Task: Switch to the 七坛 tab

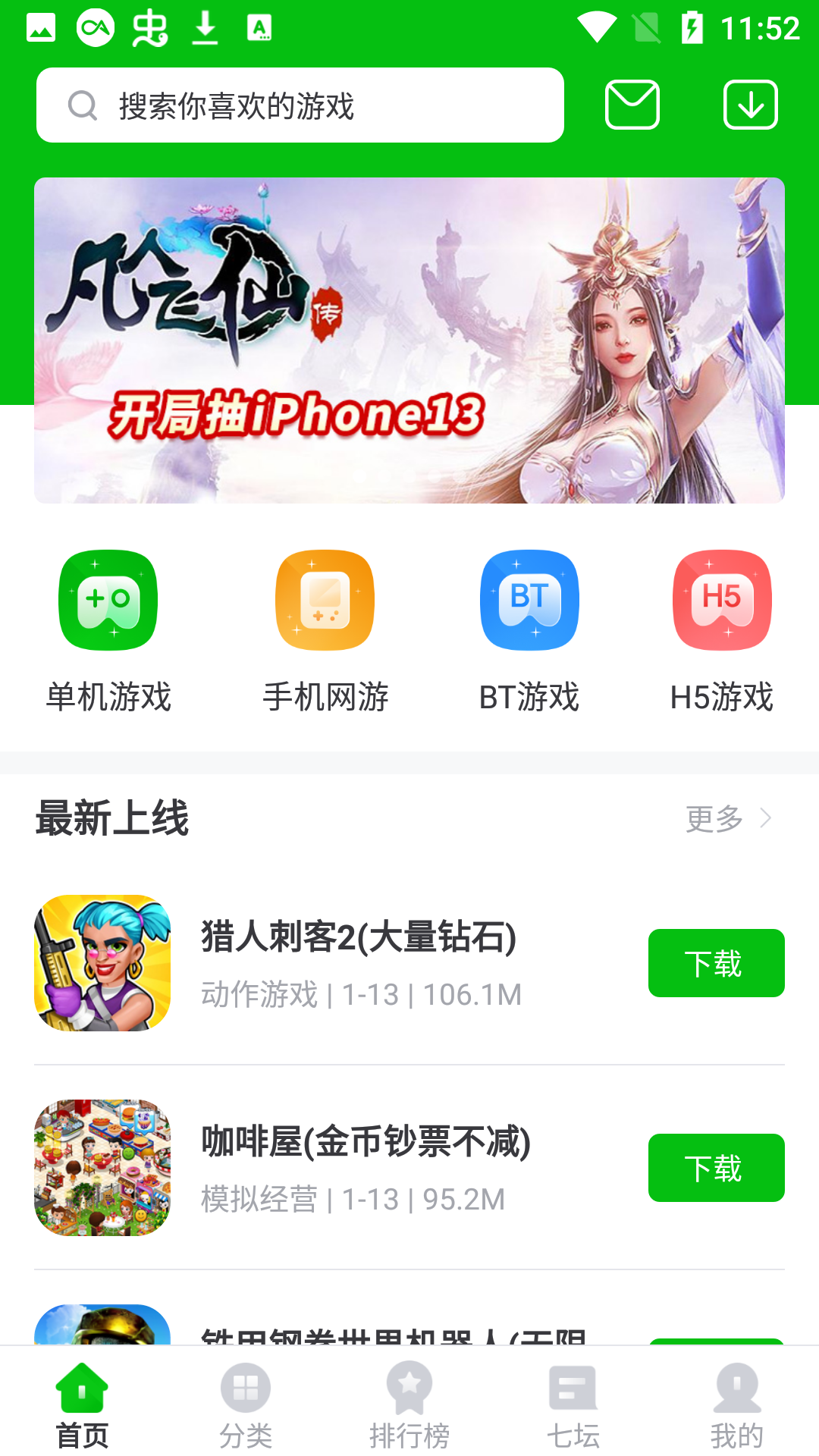Action: [573, 1404]
